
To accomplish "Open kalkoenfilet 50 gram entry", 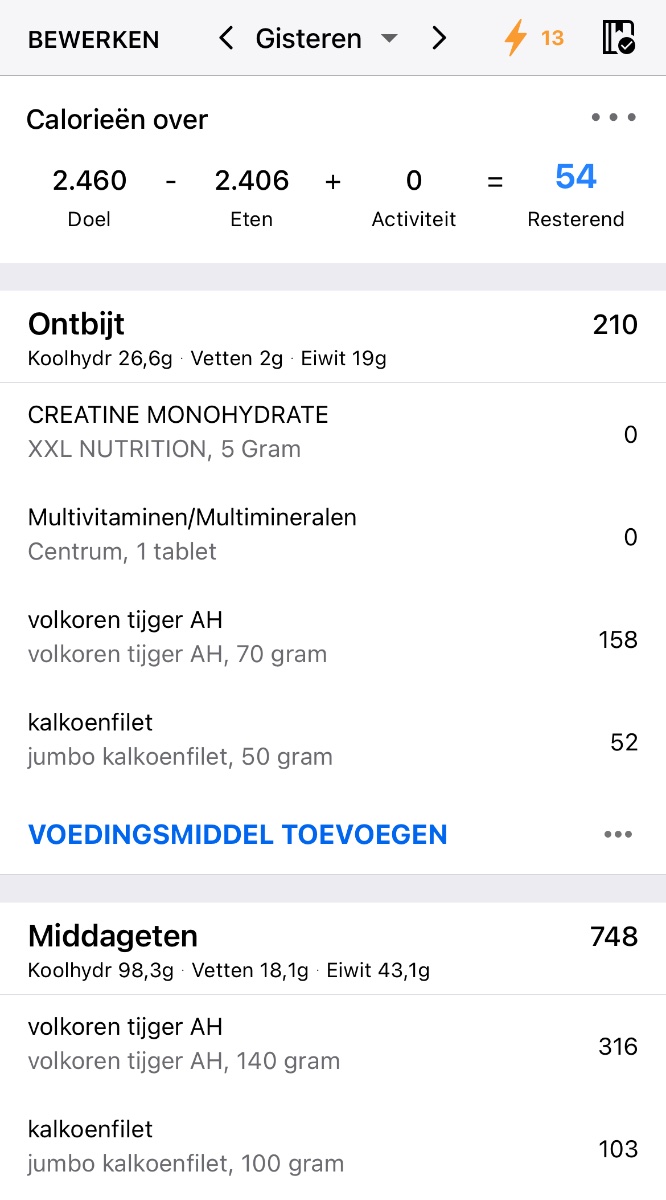I will click(x=333, y=739).
